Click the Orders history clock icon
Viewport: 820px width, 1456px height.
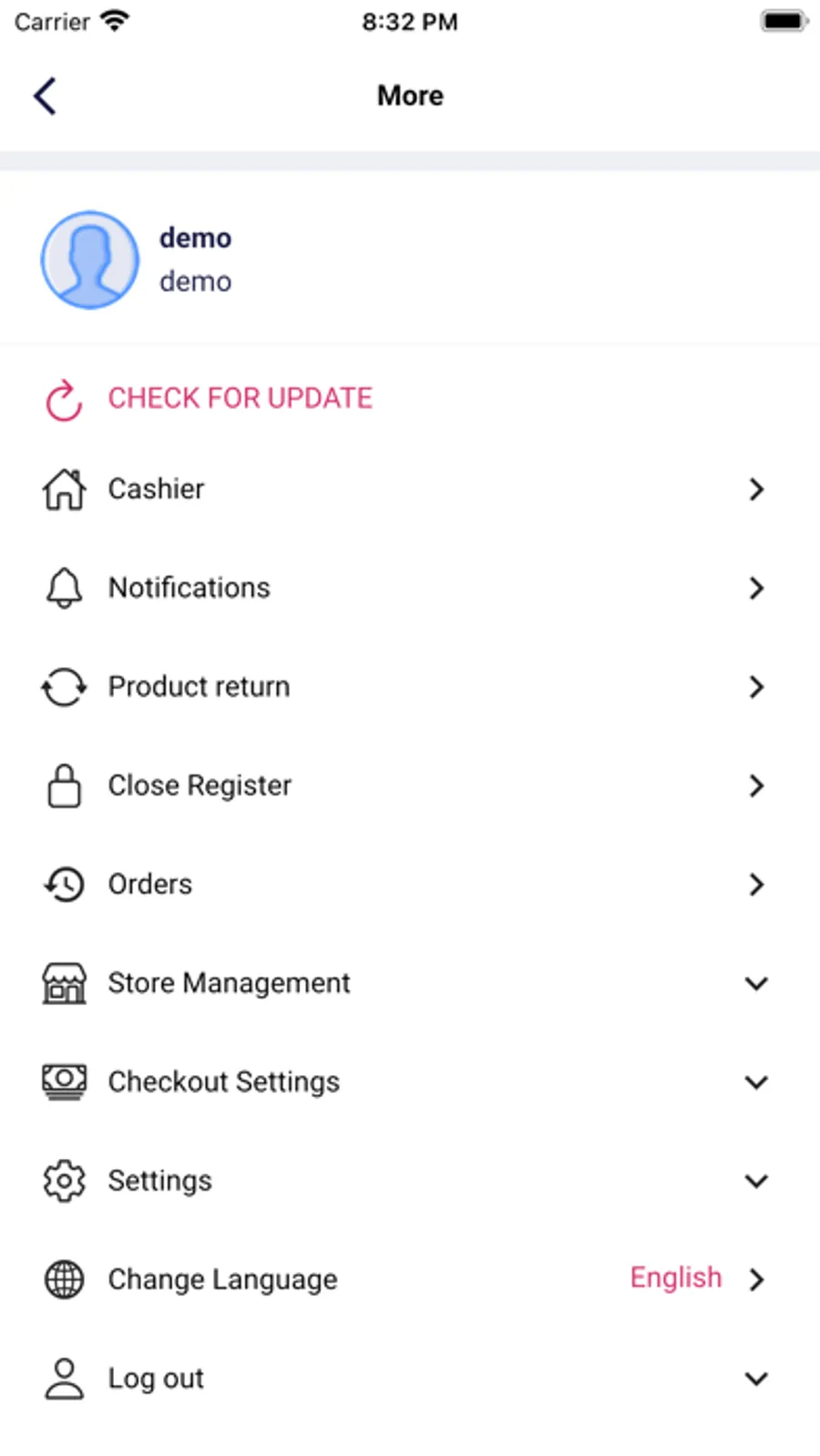pos(64,884)
